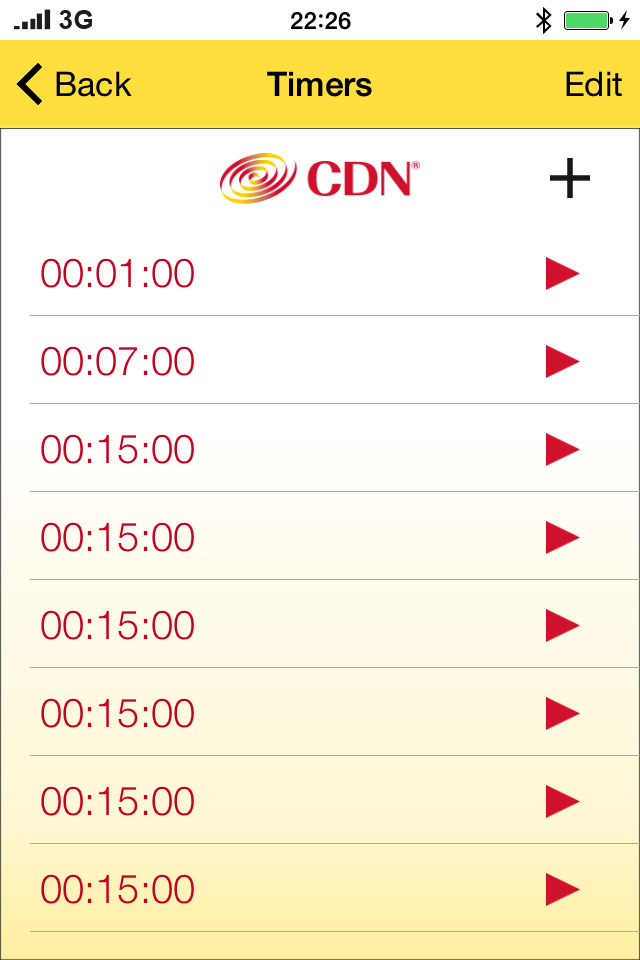Add a new timer with plus icon

pos(570,178)
